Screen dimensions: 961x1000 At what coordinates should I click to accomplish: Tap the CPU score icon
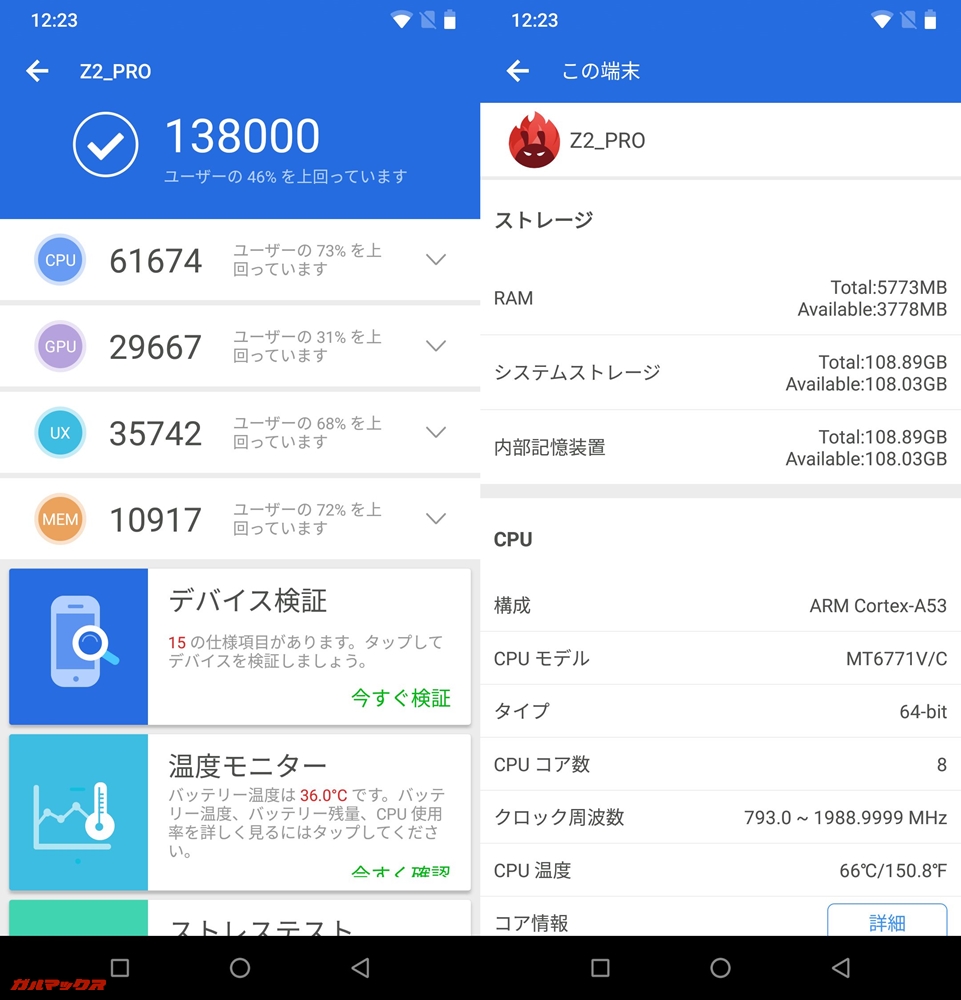(60, 260)
